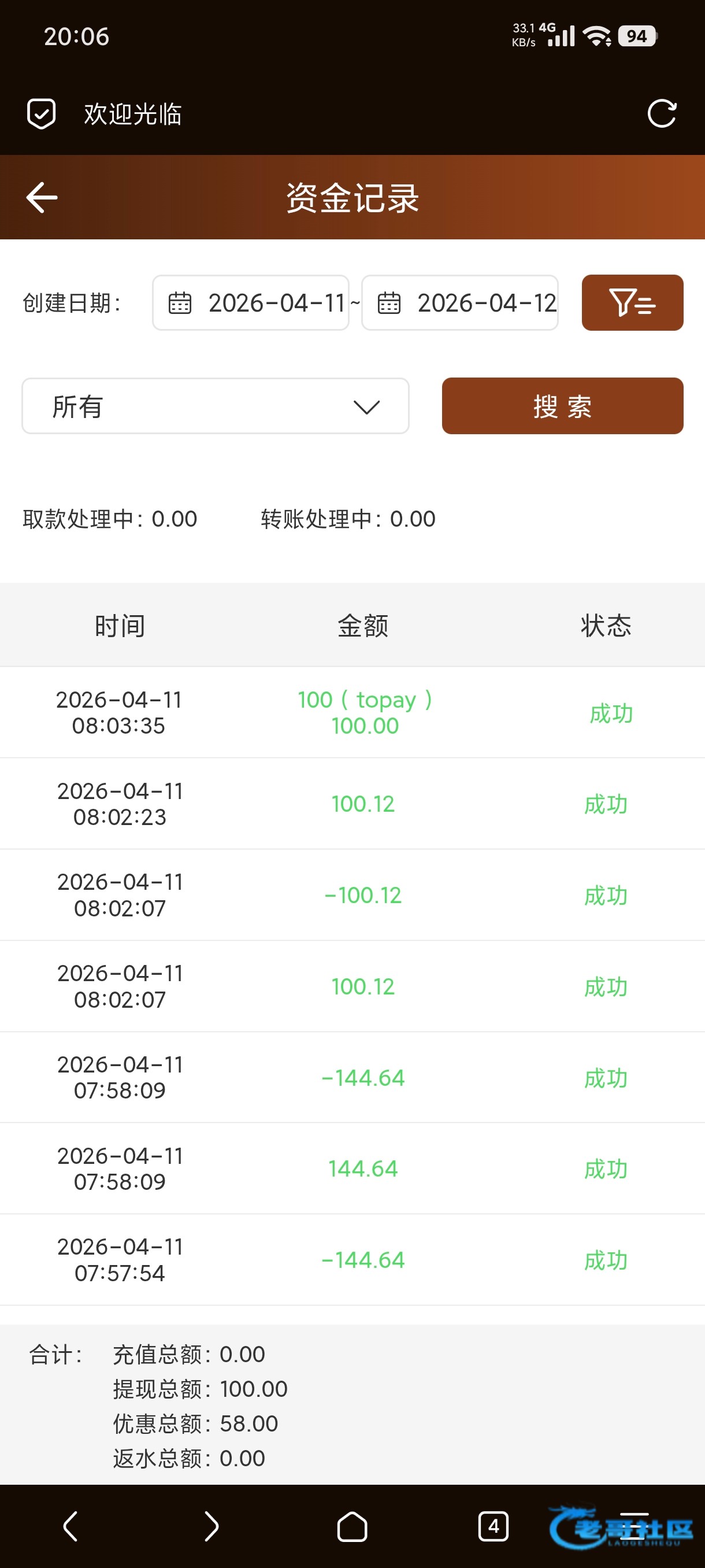Open the browser menu at the bottom bar
The height and width of the screenshot is (1568, 705).
634,1526
